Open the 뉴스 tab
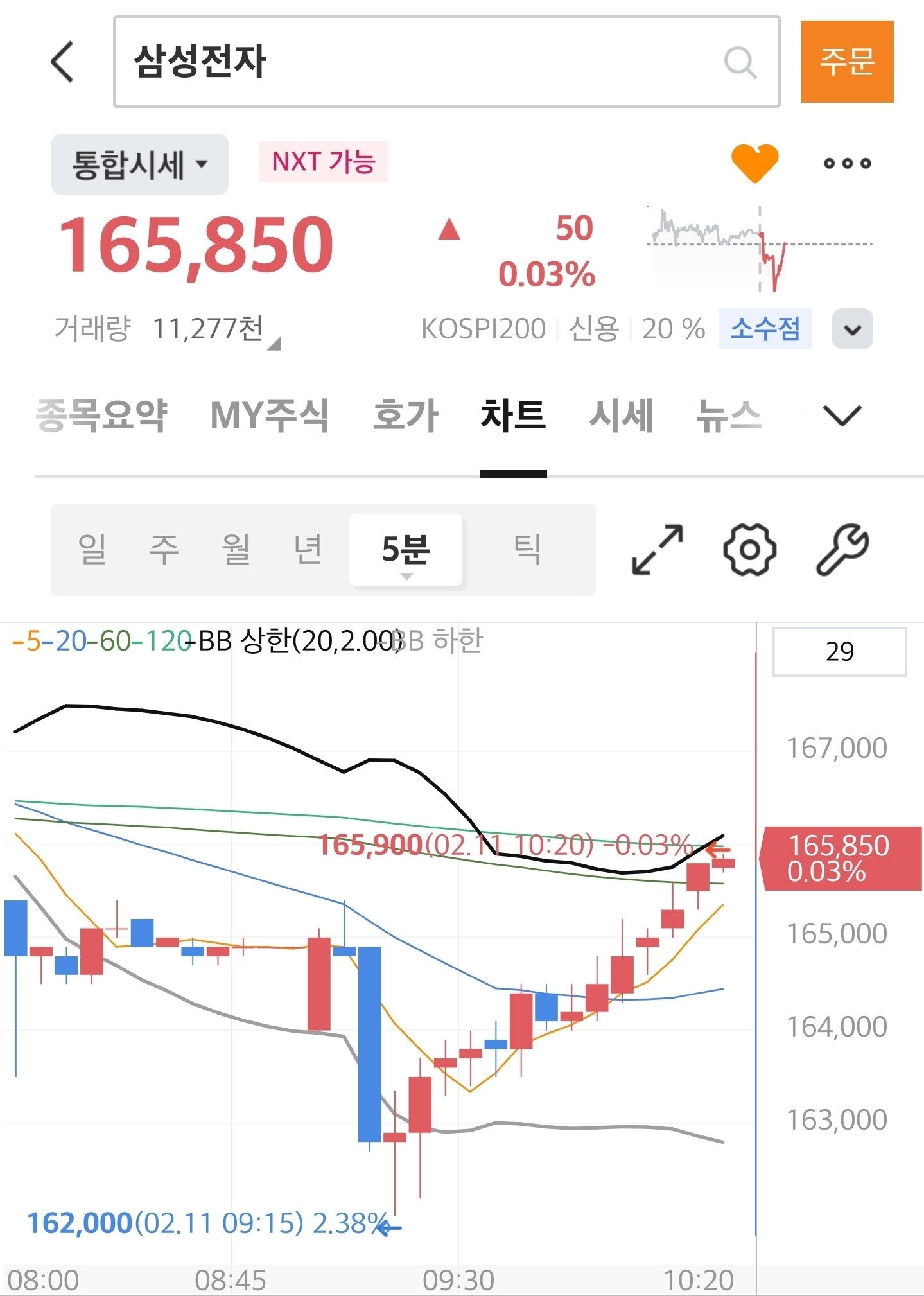Image resolution: width=924 pixels, height=1296 pixels. (729, 415)
